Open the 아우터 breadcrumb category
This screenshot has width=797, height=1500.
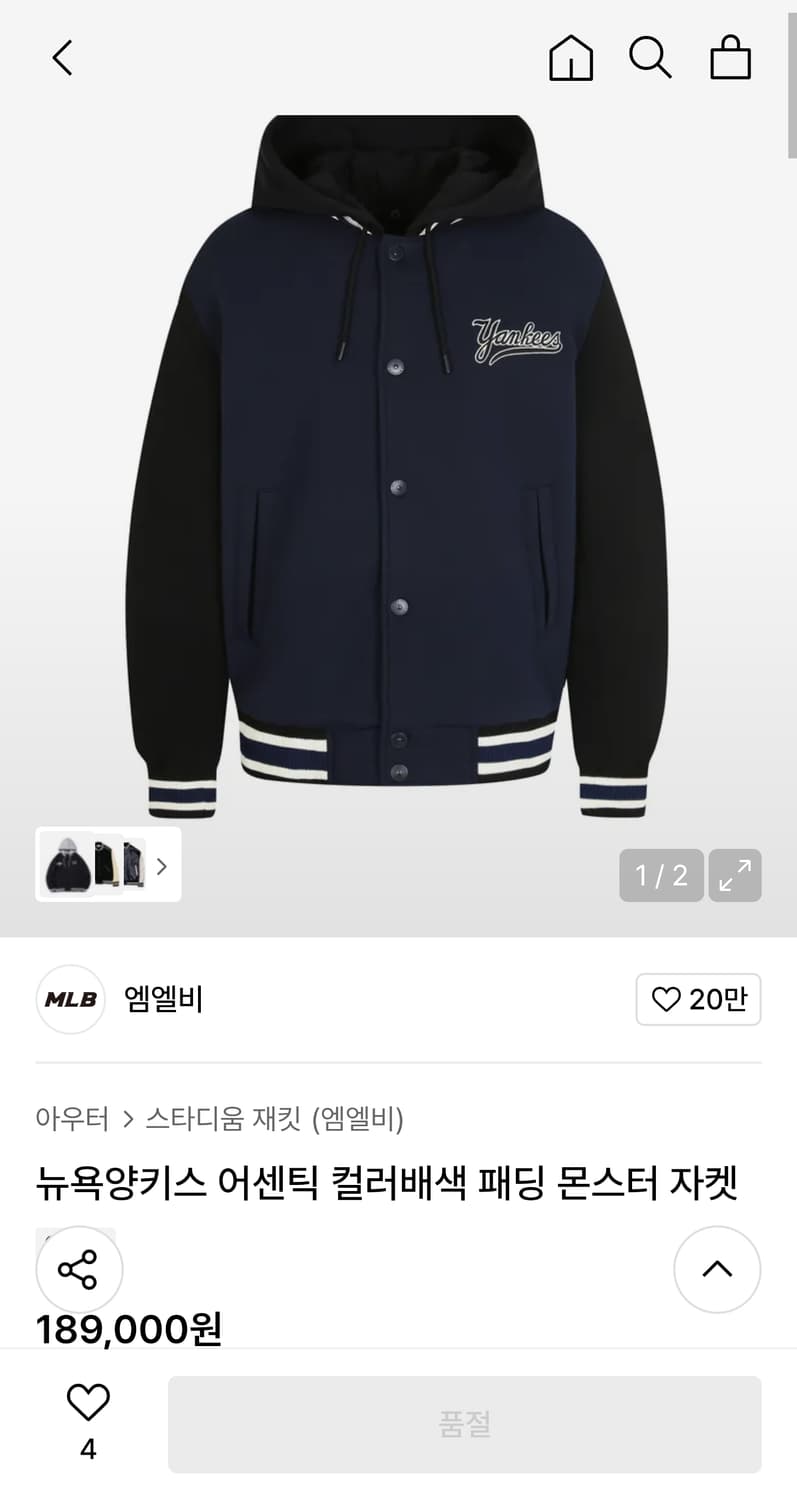point(70,1120)
